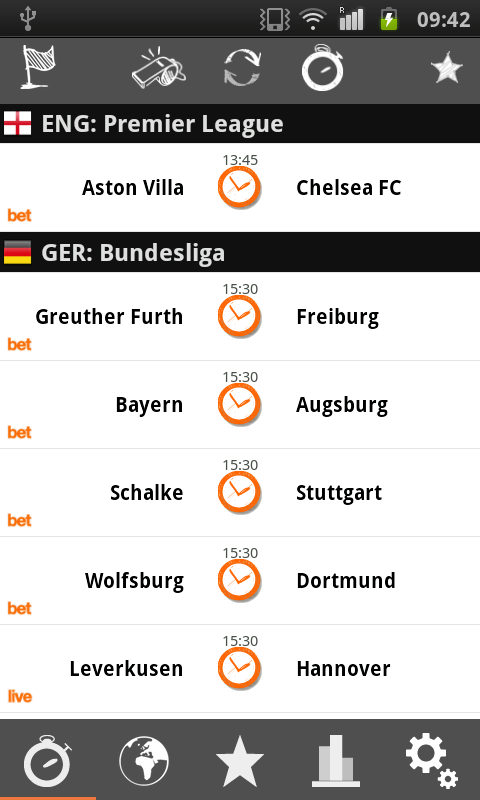
Task: Open the settings gears tab
Action: click(432, 761)
